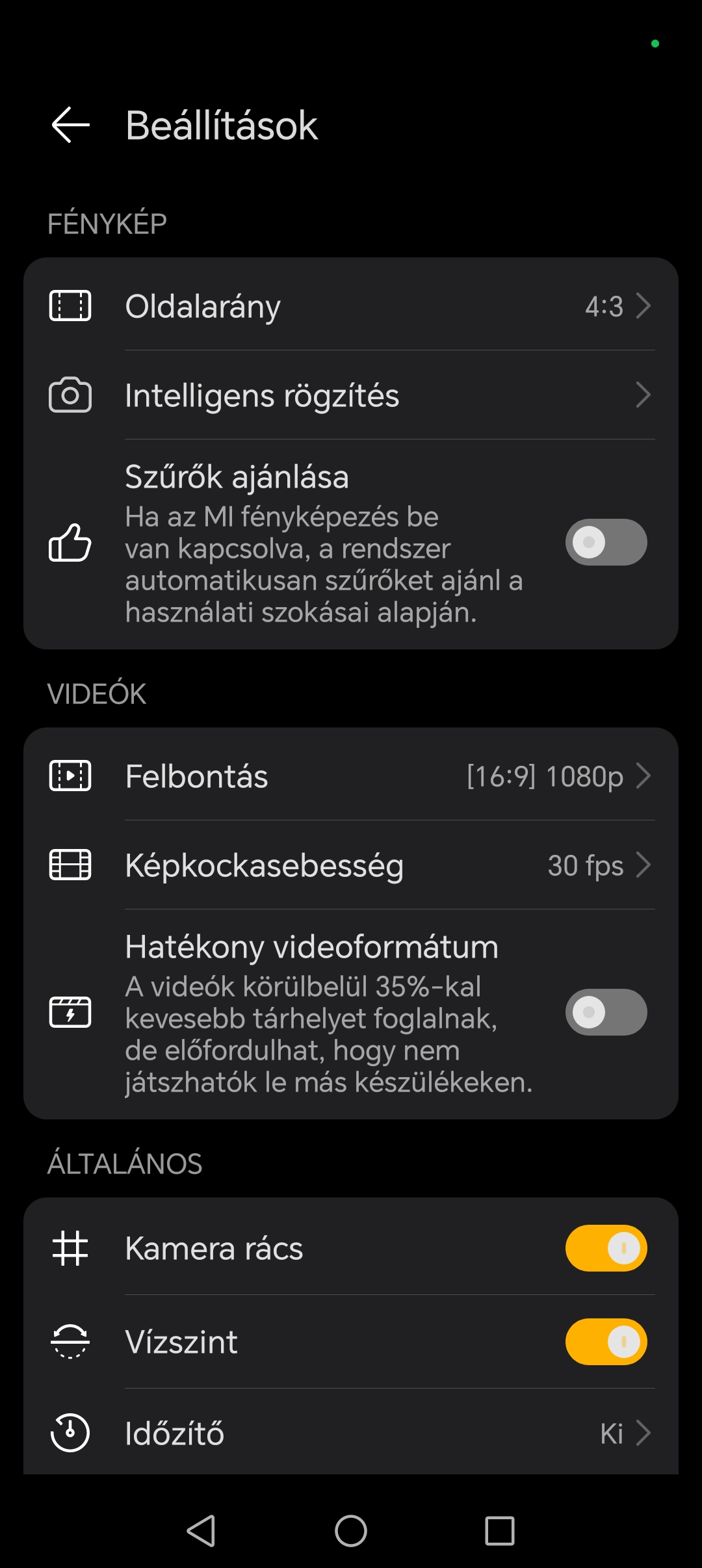
Task: Disable the Kamera rács toggle
Action: point(606,1248)
